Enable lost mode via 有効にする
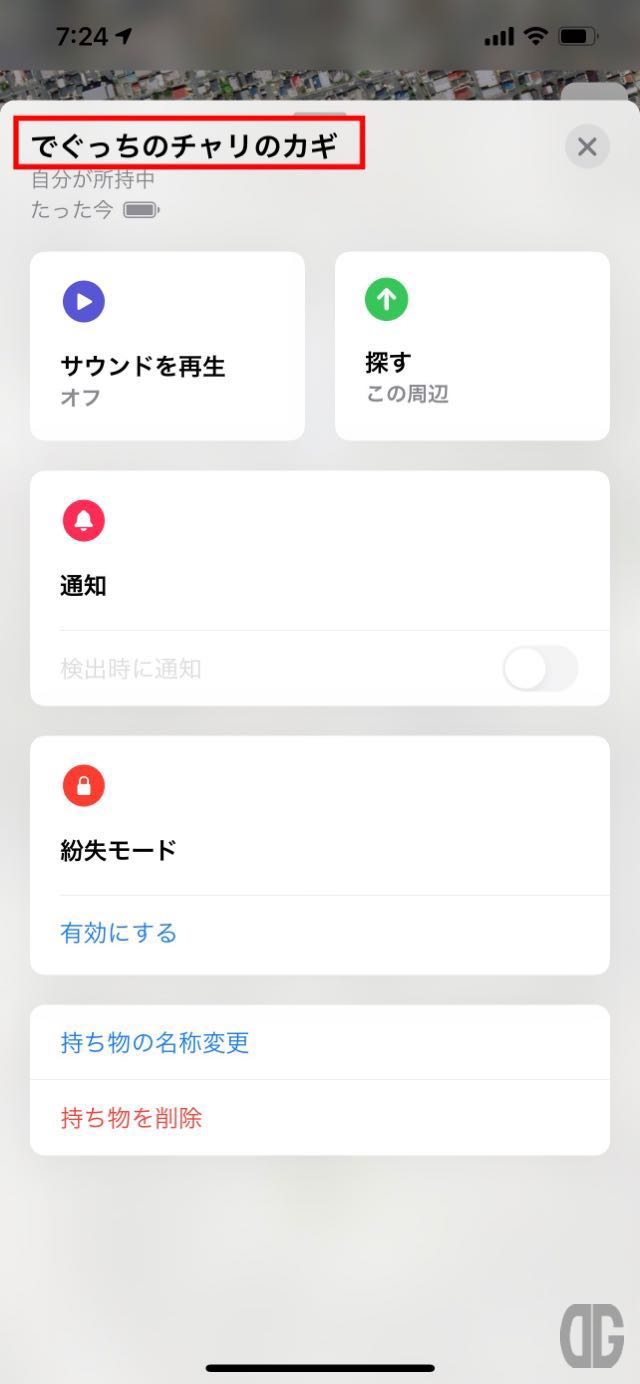This screenshot has width=640, height=1384. tap(119, 933)
